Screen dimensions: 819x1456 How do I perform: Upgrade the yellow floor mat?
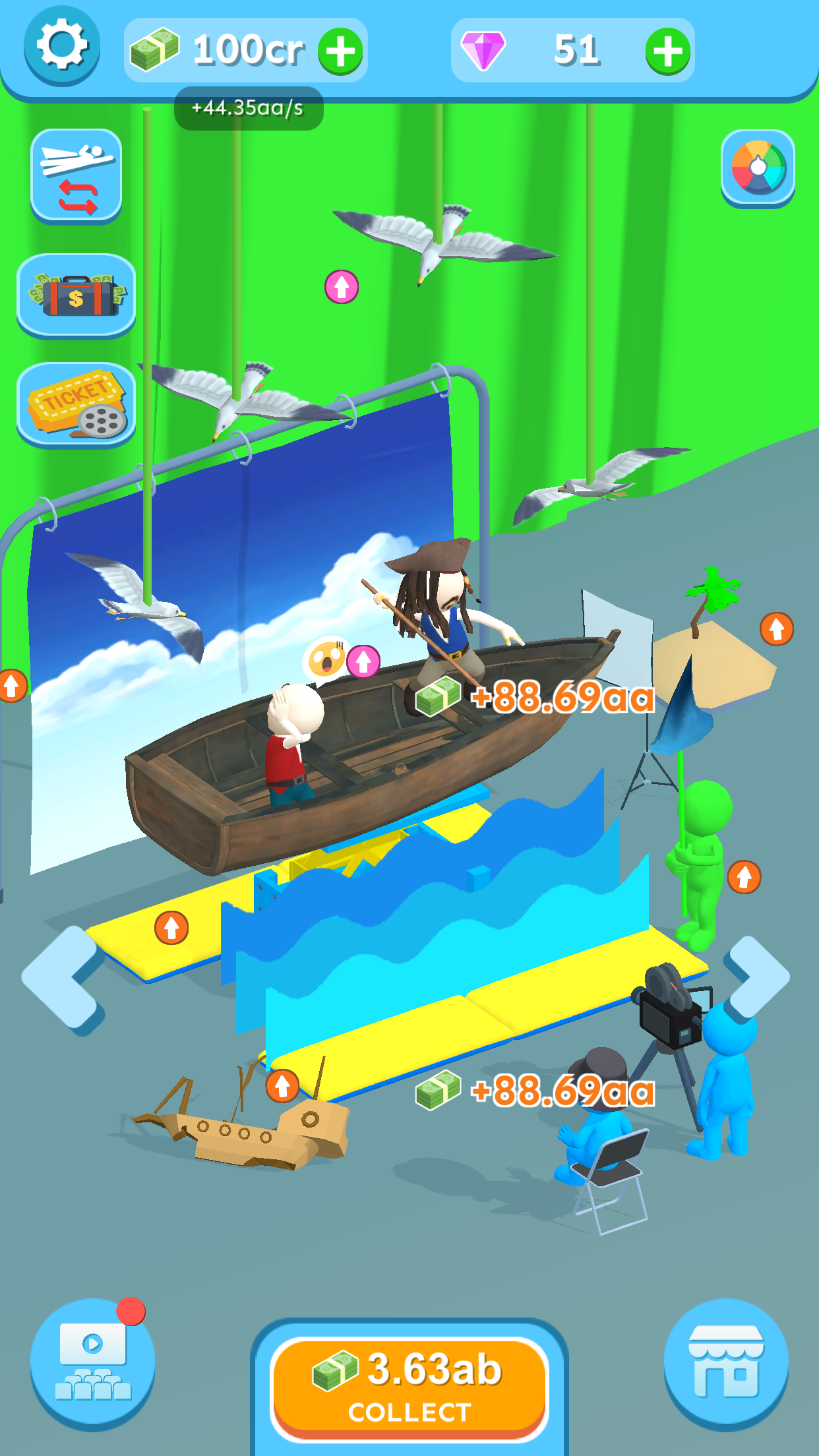point(171,928)
